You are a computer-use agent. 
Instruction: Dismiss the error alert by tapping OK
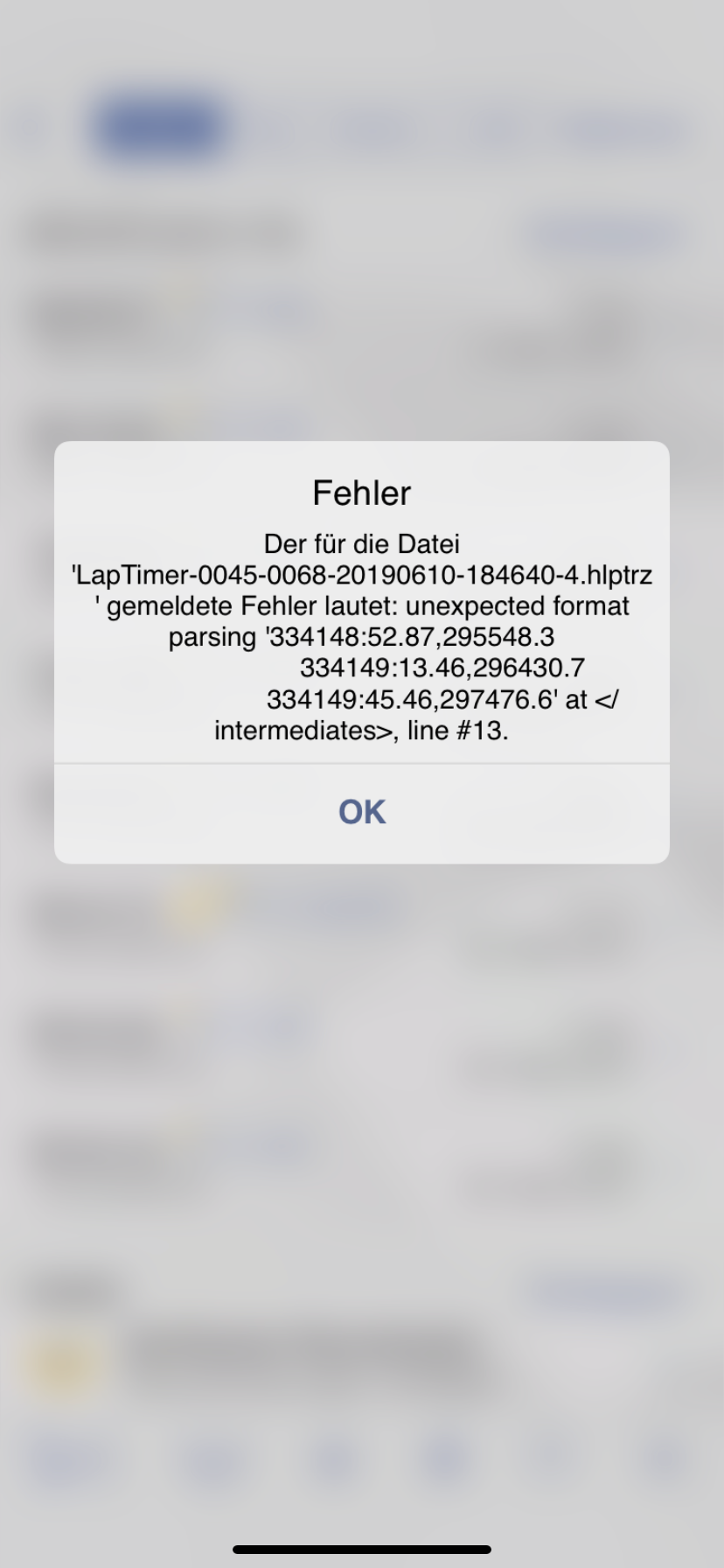tap(361, 811)
